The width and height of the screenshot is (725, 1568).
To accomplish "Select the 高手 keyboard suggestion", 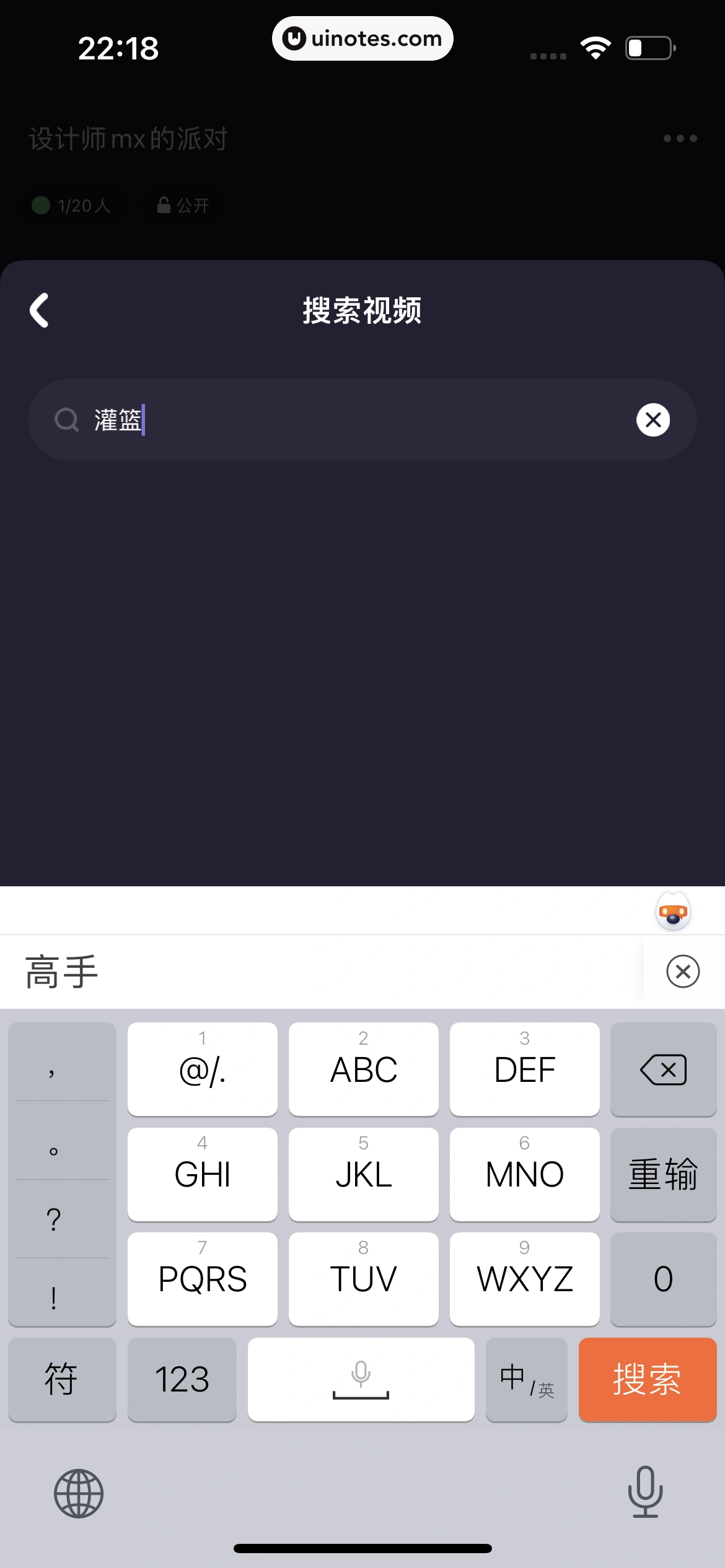I will pyautogui.click(x=62, y=971).
